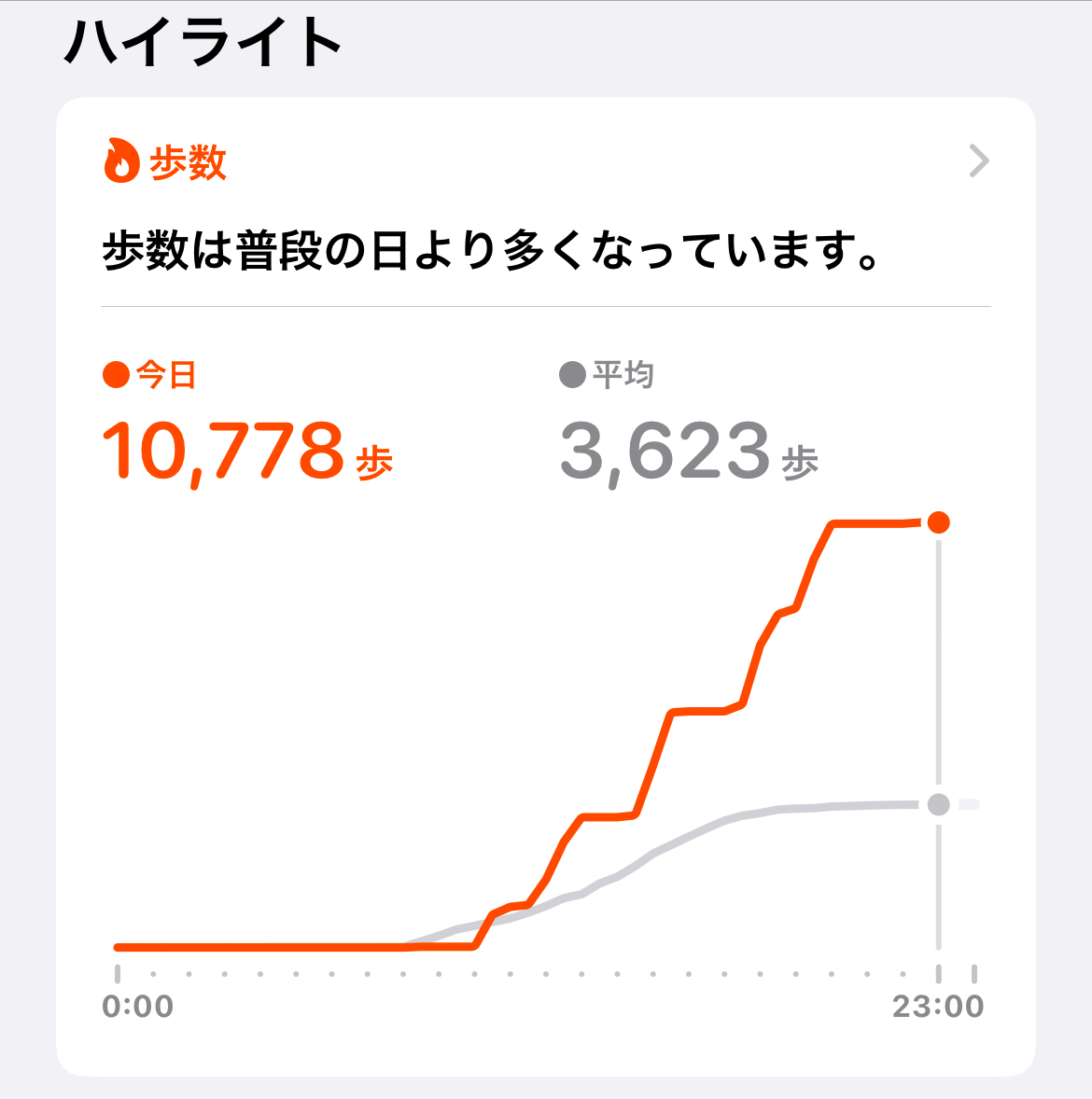
Task: Open the 歩数 step count highlight card
Action: point(546,587)
